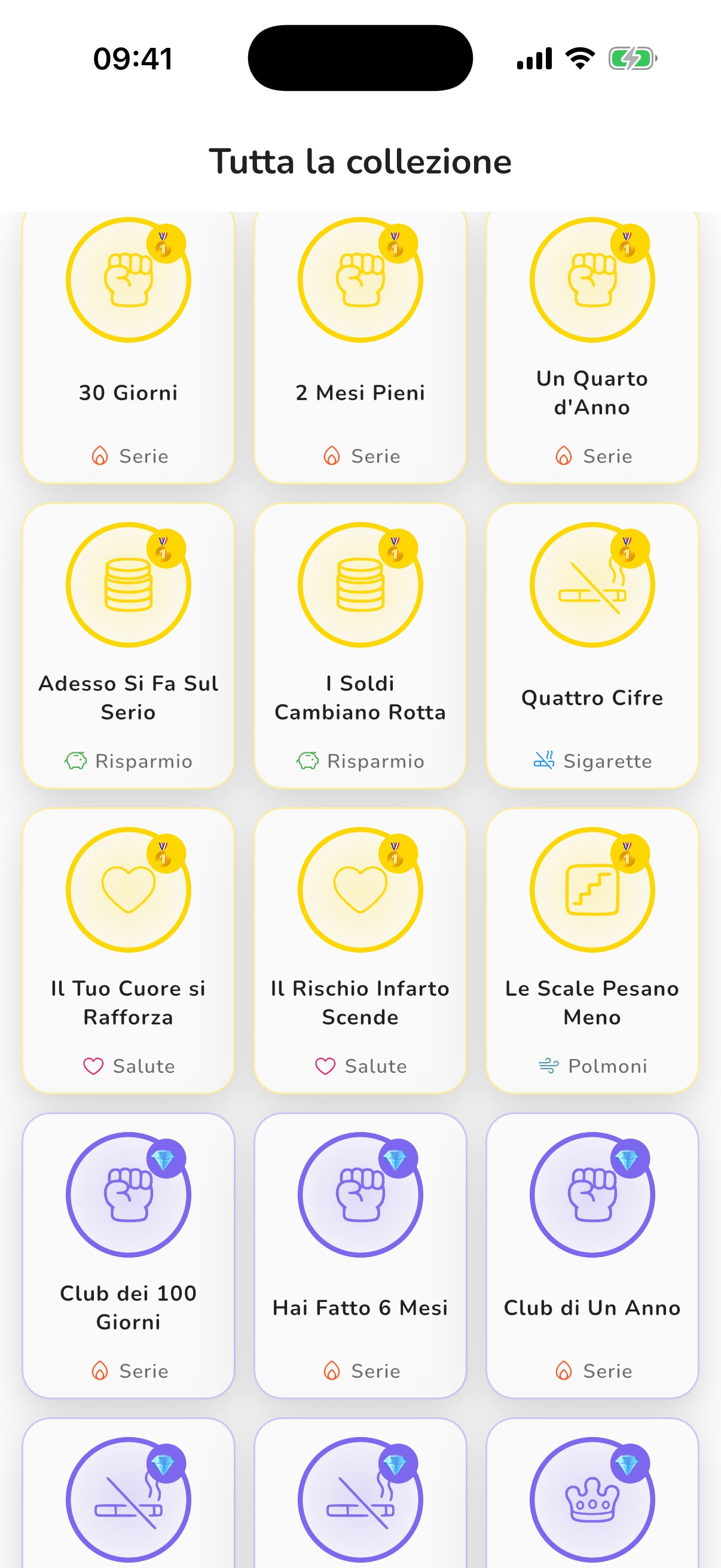View Il Tuo Cuore si Rafforza badge
Image resolution: width=721 pixels, height=1568 pixels.
129,951
